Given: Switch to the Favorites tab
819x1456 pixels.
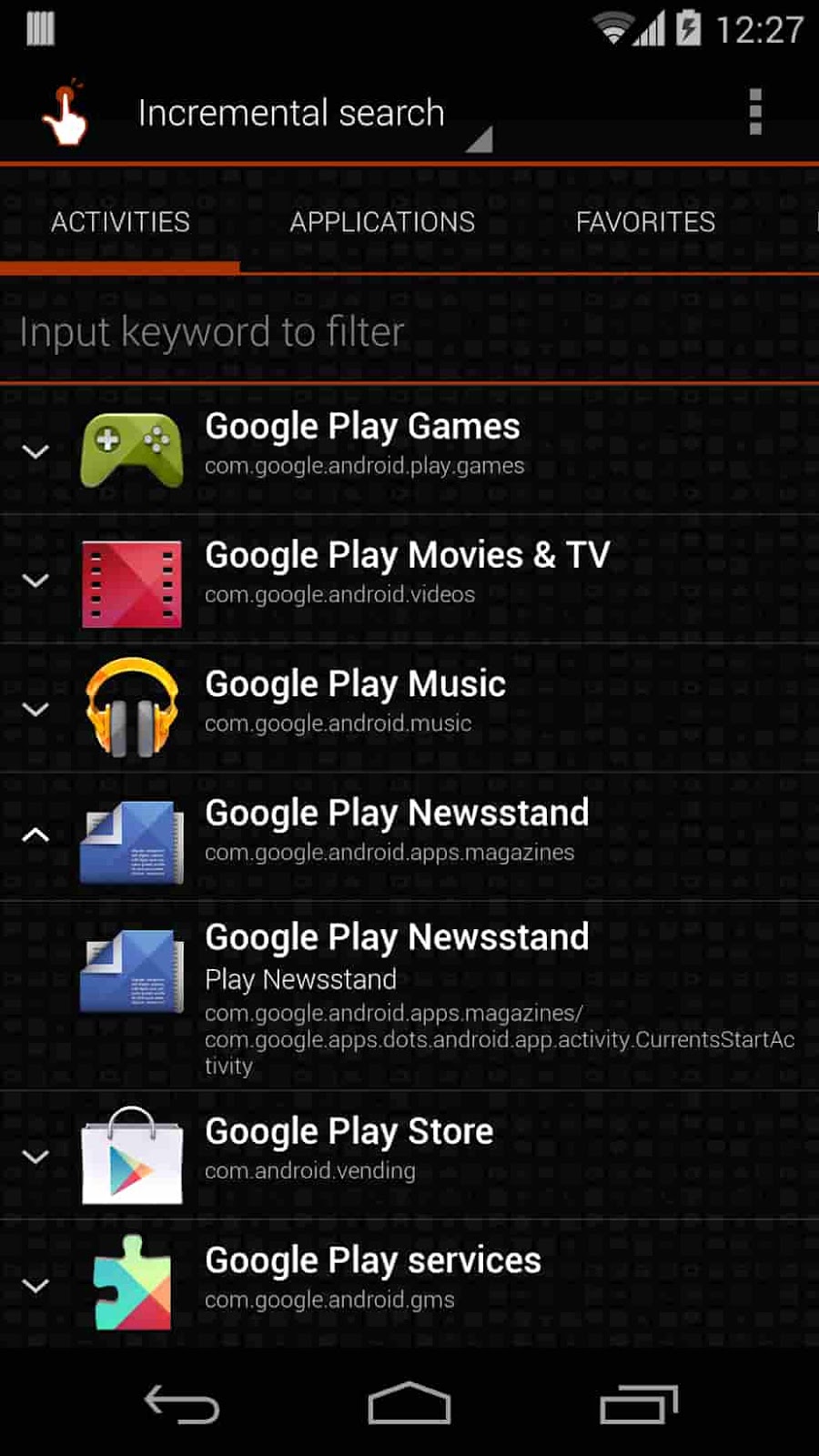Looking at the screenshot, I should [x=645, y=222].
